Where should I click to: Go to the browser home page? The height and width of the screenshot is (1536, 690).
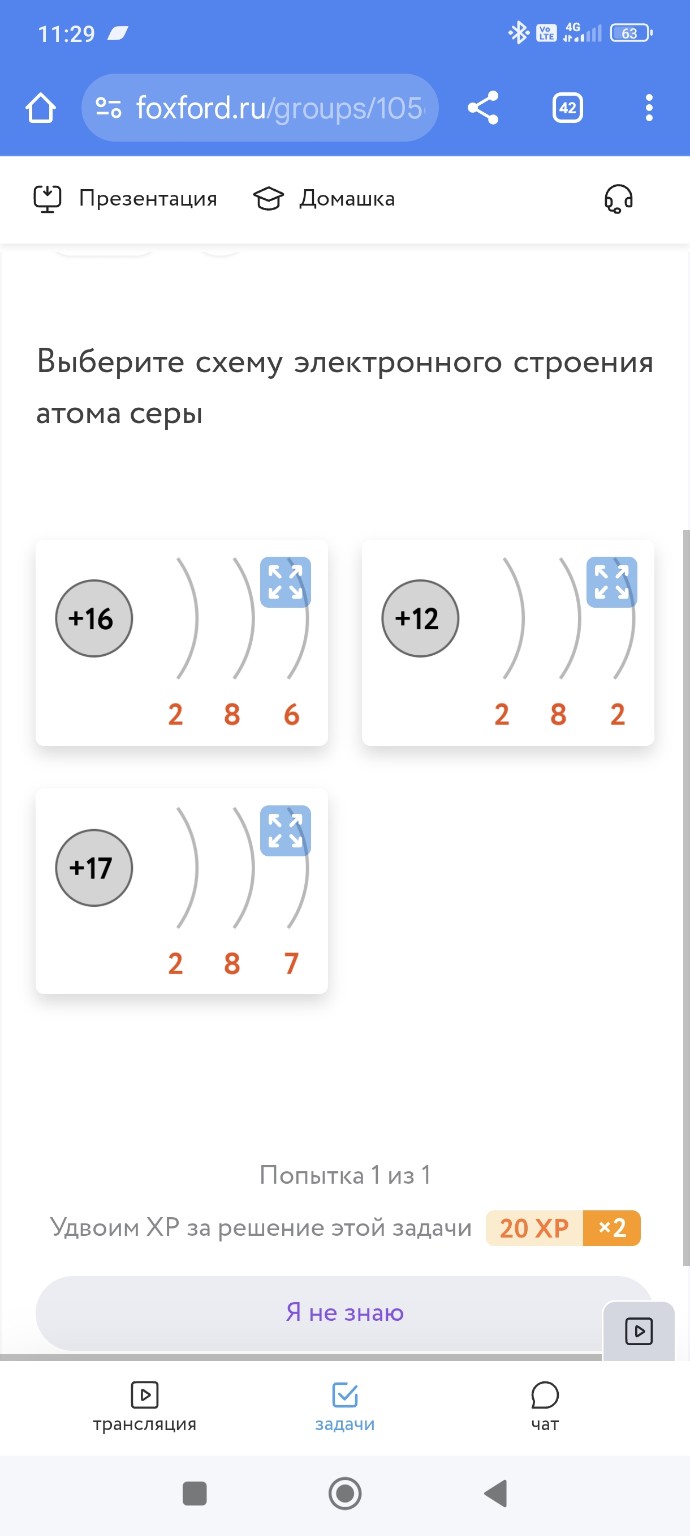click(41, 108)
